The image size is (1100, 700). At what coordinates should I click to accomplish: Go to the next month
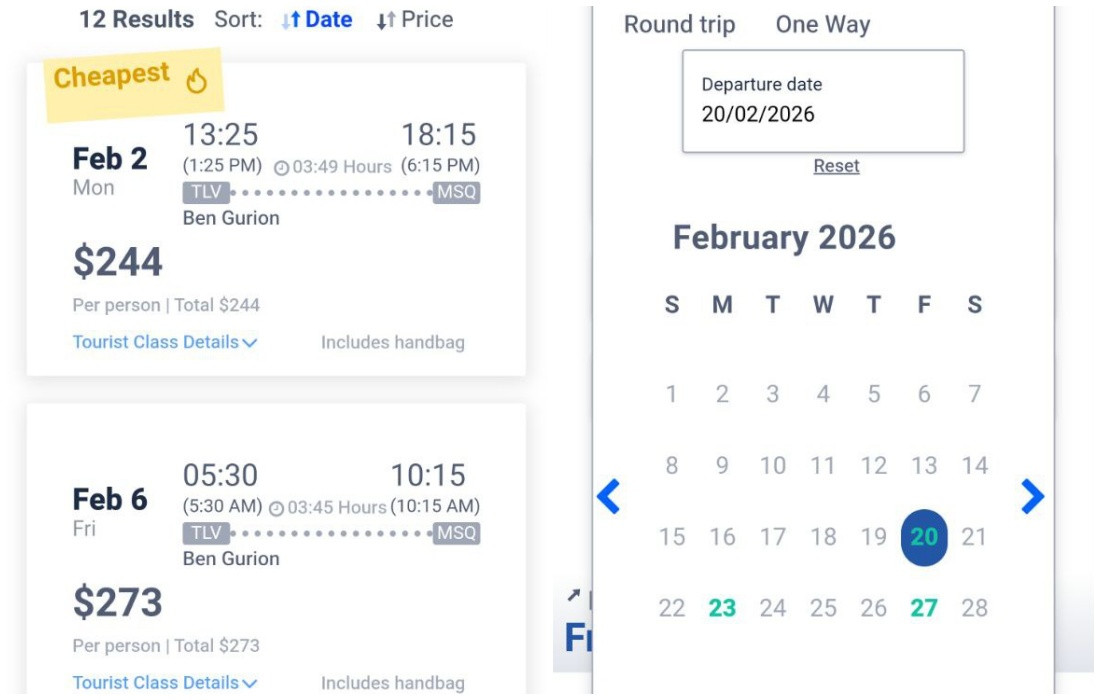[x=1032, y=496]
